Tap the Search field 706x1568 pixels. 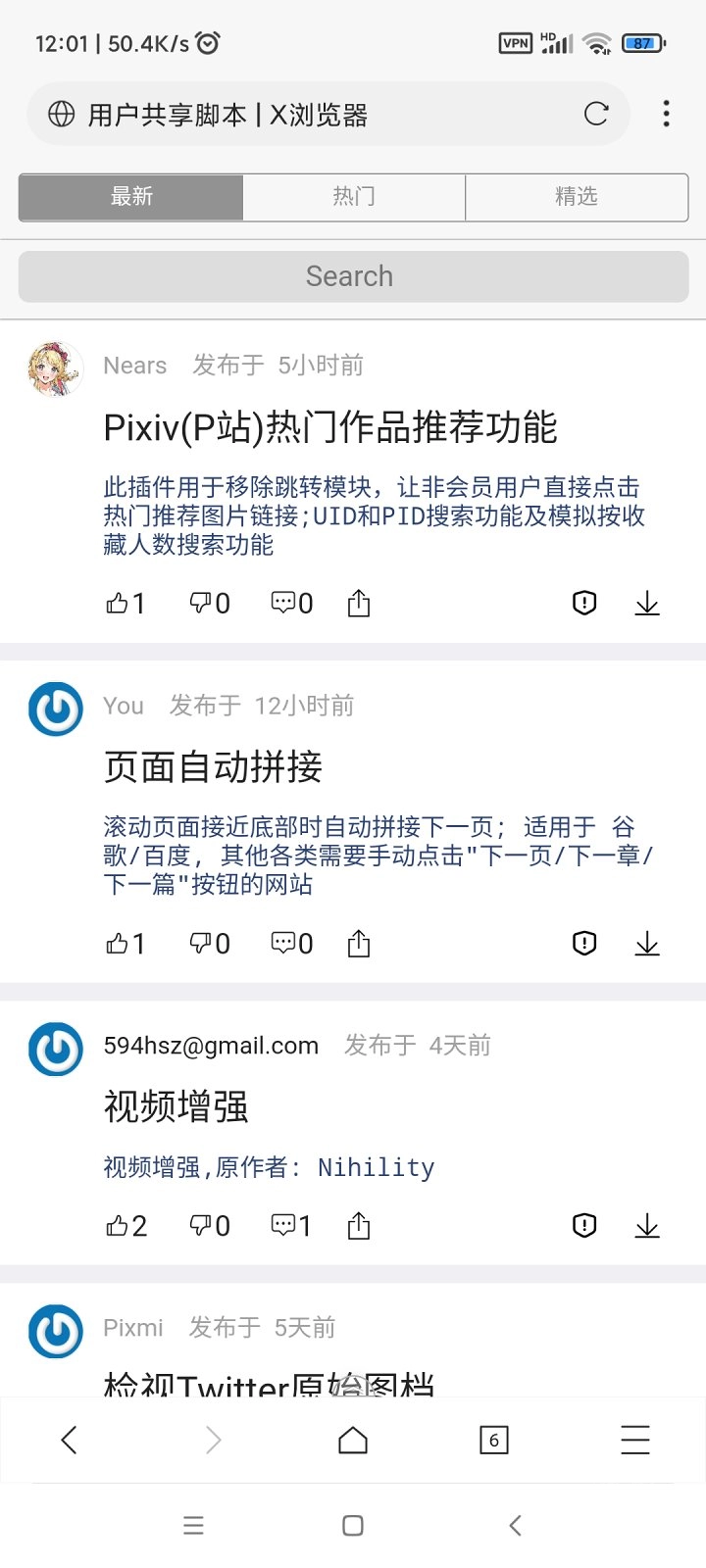[353, 276]
